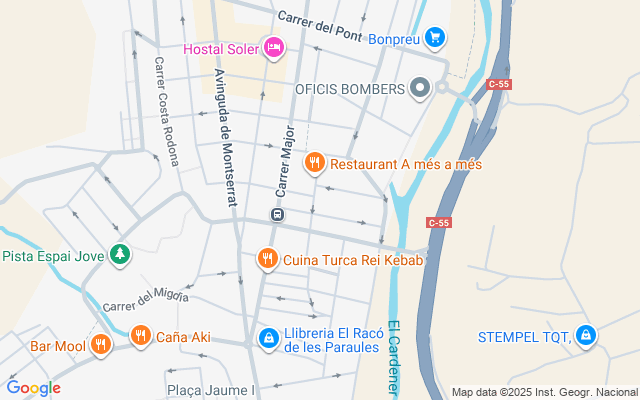The width and height of the screenshot is (640, 400).
Task: Select the bus stop icon on Carrer Major
Action: [x=278, y=214]
